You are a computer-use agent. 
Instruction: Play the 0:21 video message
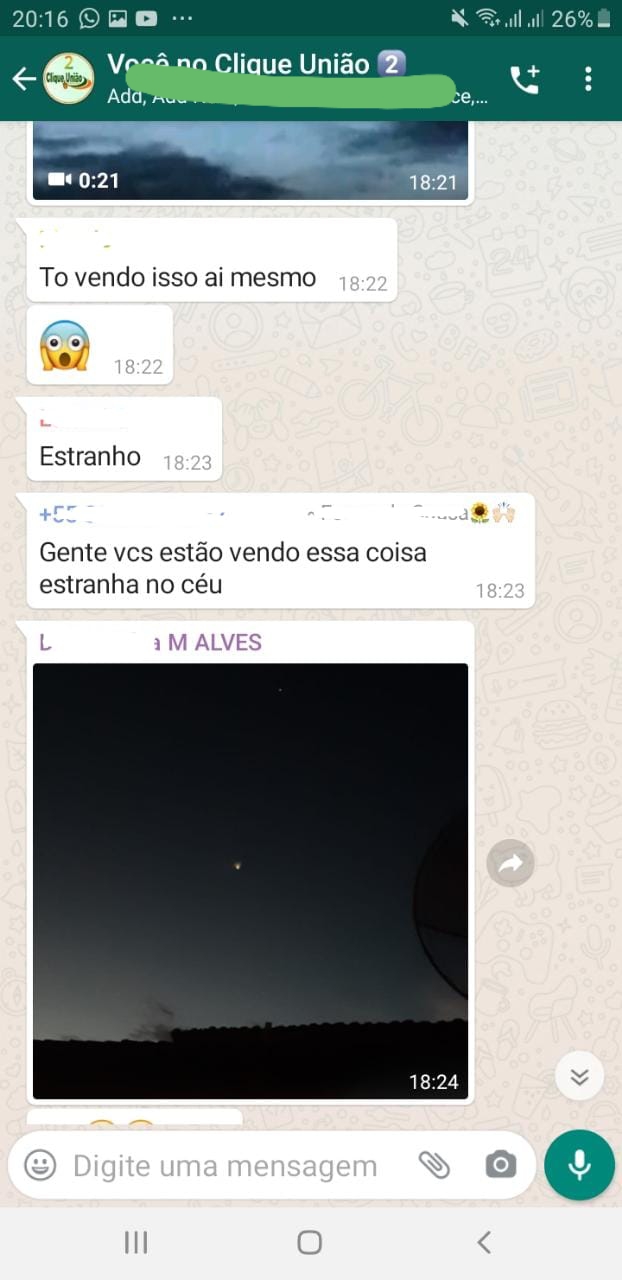click(x=250, y=161)
